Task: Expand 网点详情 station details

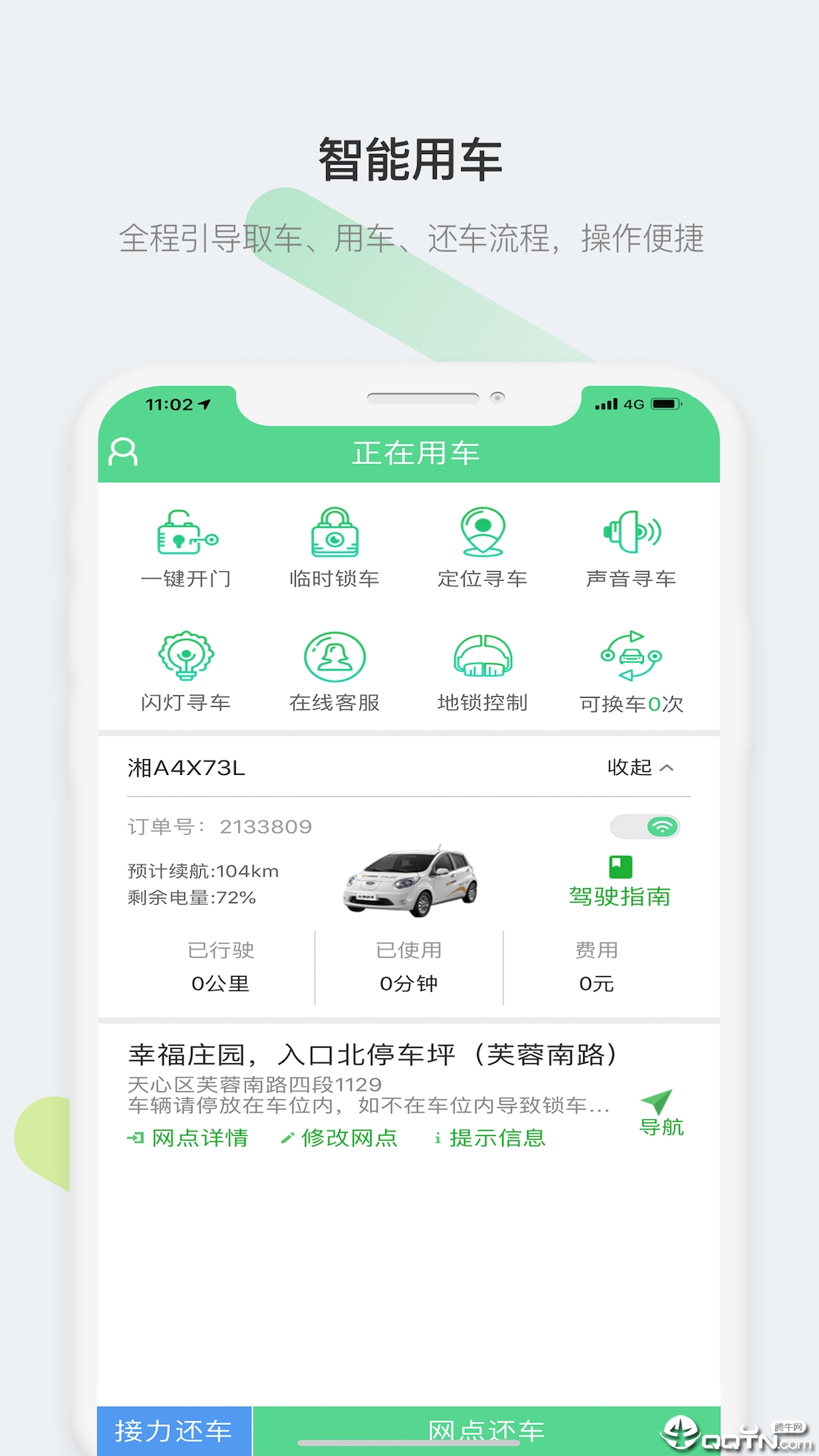Action: click(x=189, y=1138)
